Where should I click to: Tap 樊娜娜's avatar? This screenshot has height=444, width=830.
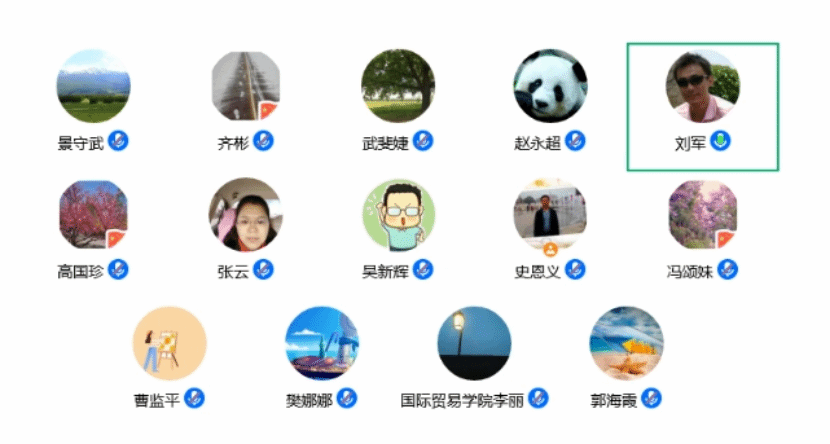tap(322, 343)
